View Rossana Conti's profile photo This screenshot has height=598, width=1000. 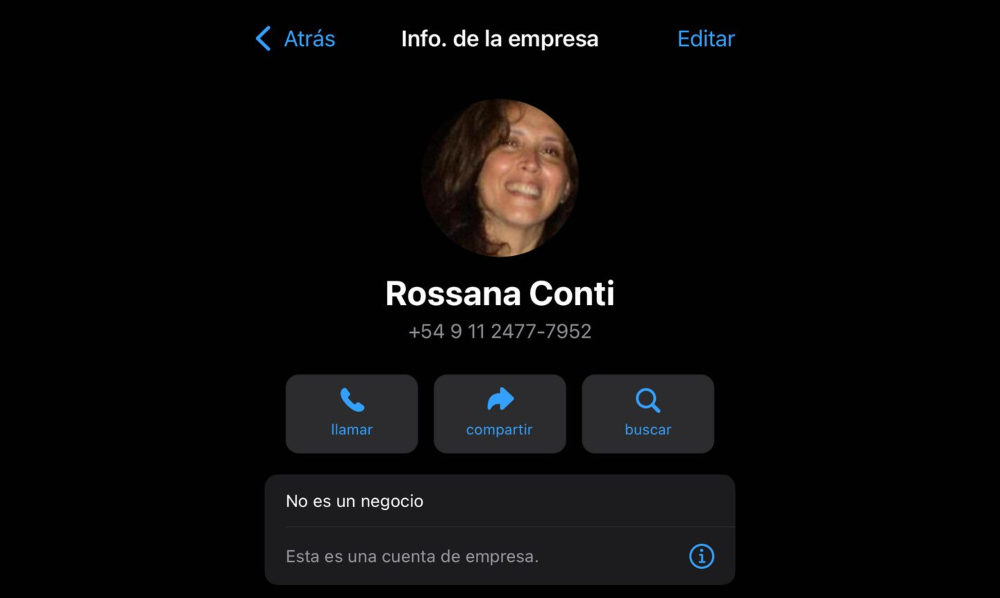(x=500, y=178)
